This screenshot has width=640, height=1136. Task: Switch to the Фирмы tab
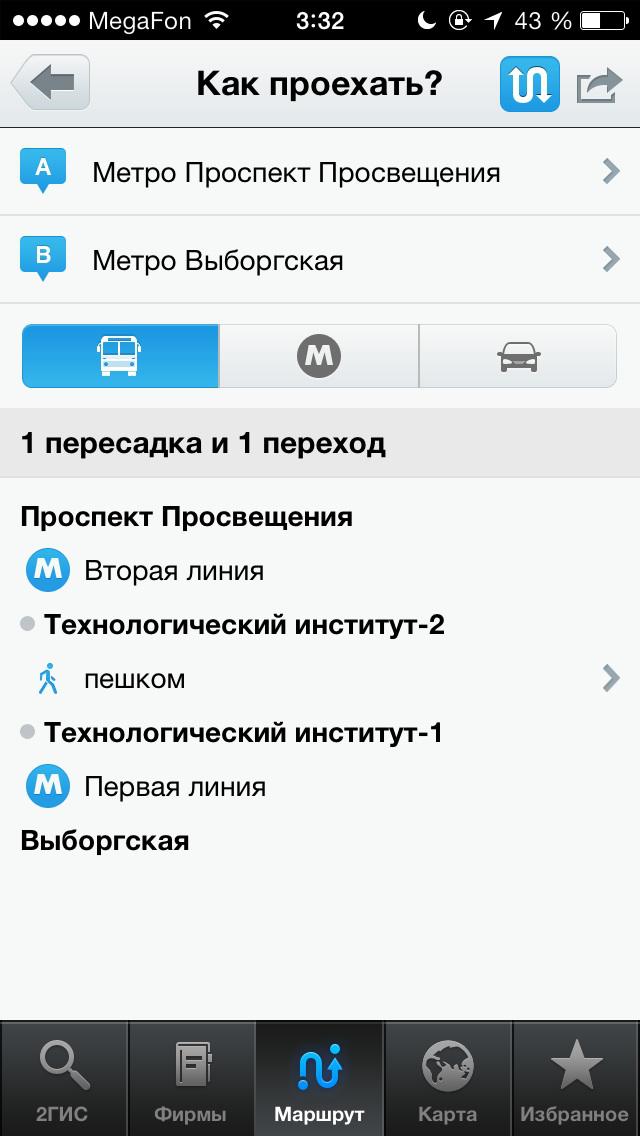192,1079
